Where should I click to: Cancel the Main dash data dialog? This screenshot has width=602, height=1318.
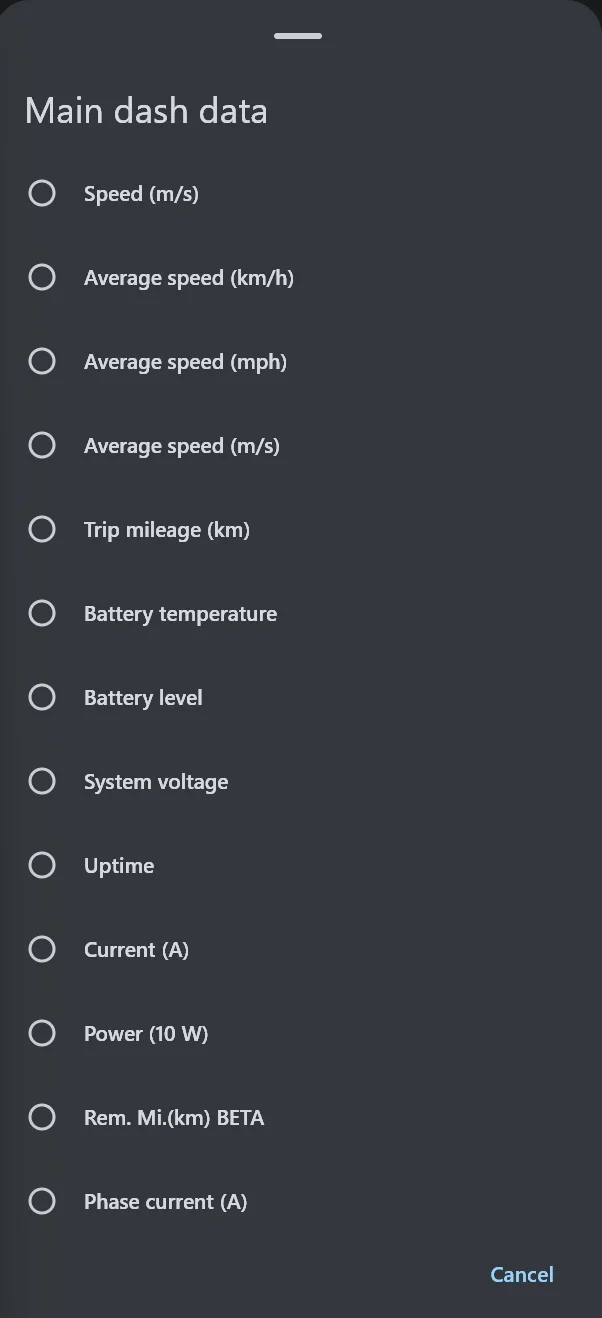(x=522, y=1274)
